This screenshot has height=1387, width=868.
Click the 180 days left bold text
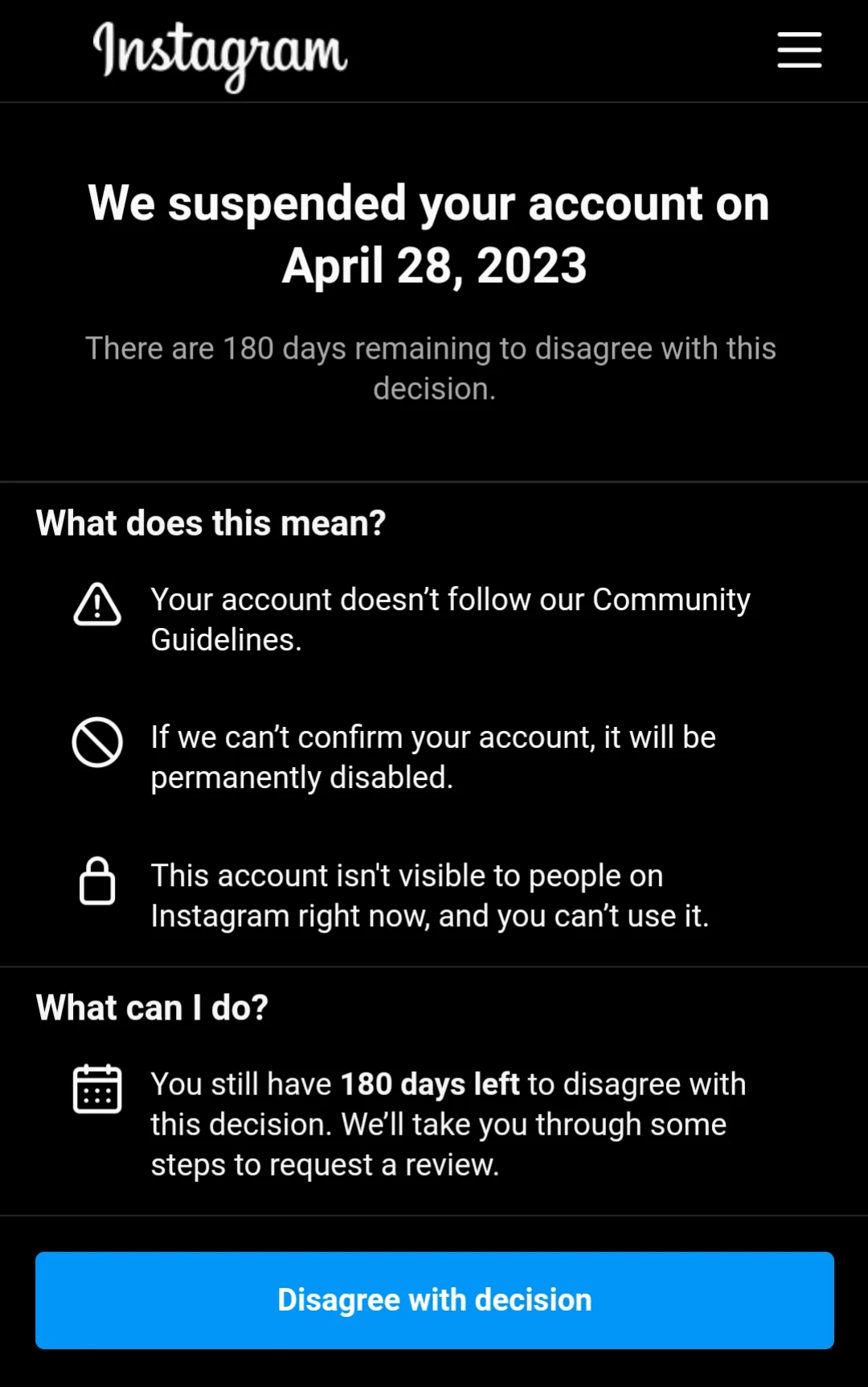click(x=428, y=1084)
